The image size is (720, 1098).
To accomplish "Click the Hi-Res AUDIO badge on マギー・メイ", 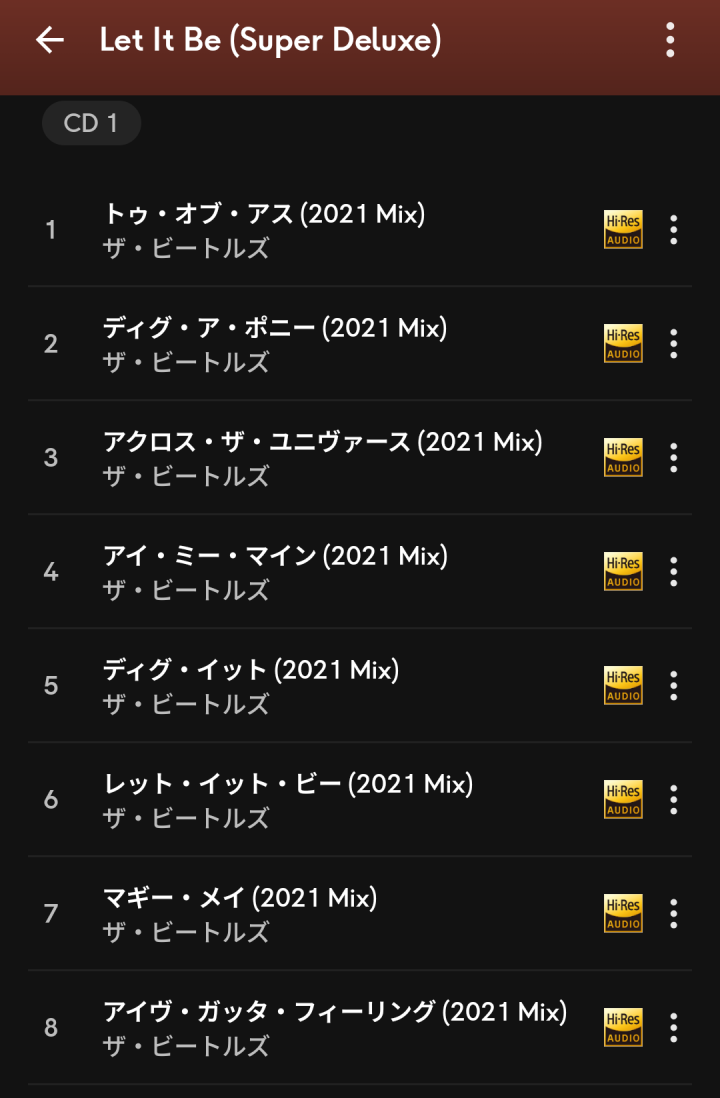I will coord(623,913).
